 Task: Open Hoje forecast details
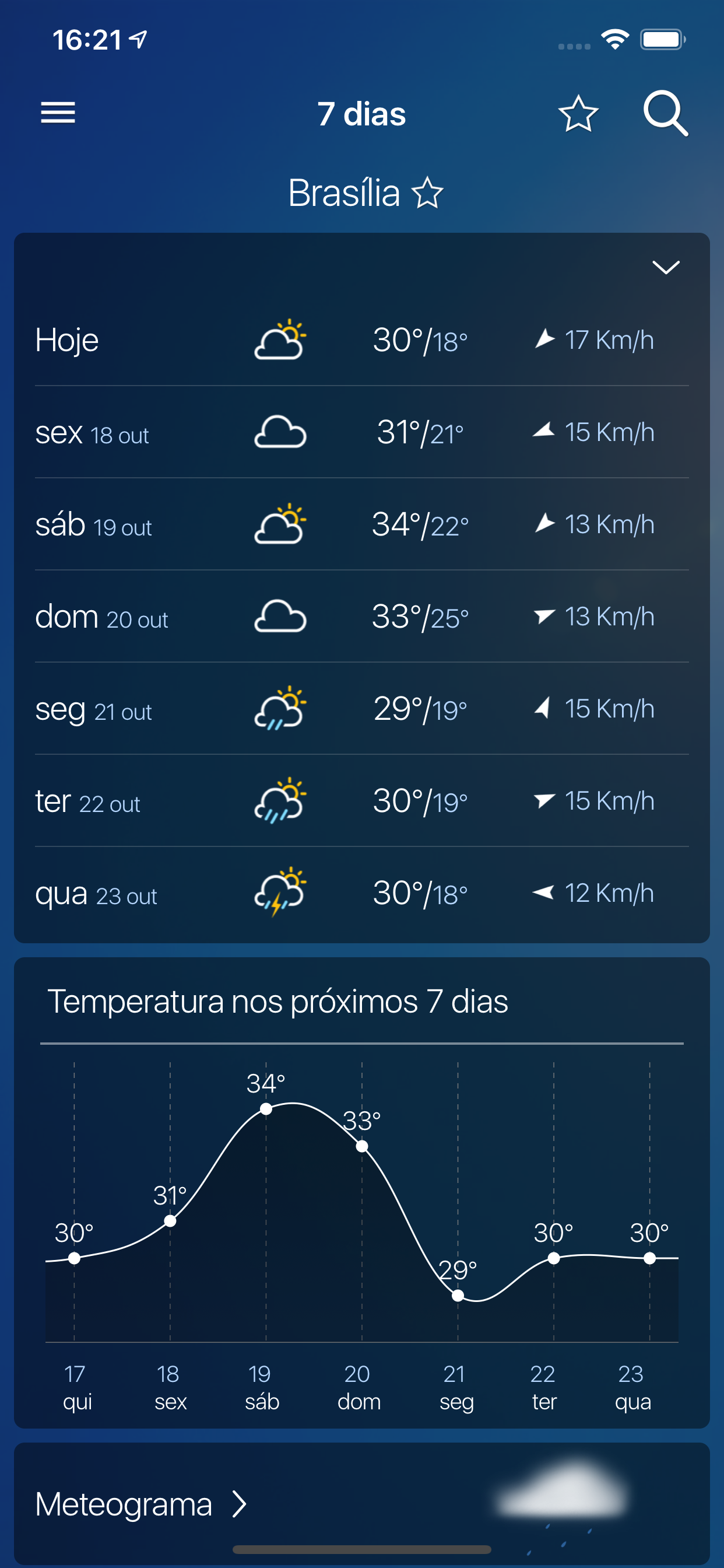(361, 339)
